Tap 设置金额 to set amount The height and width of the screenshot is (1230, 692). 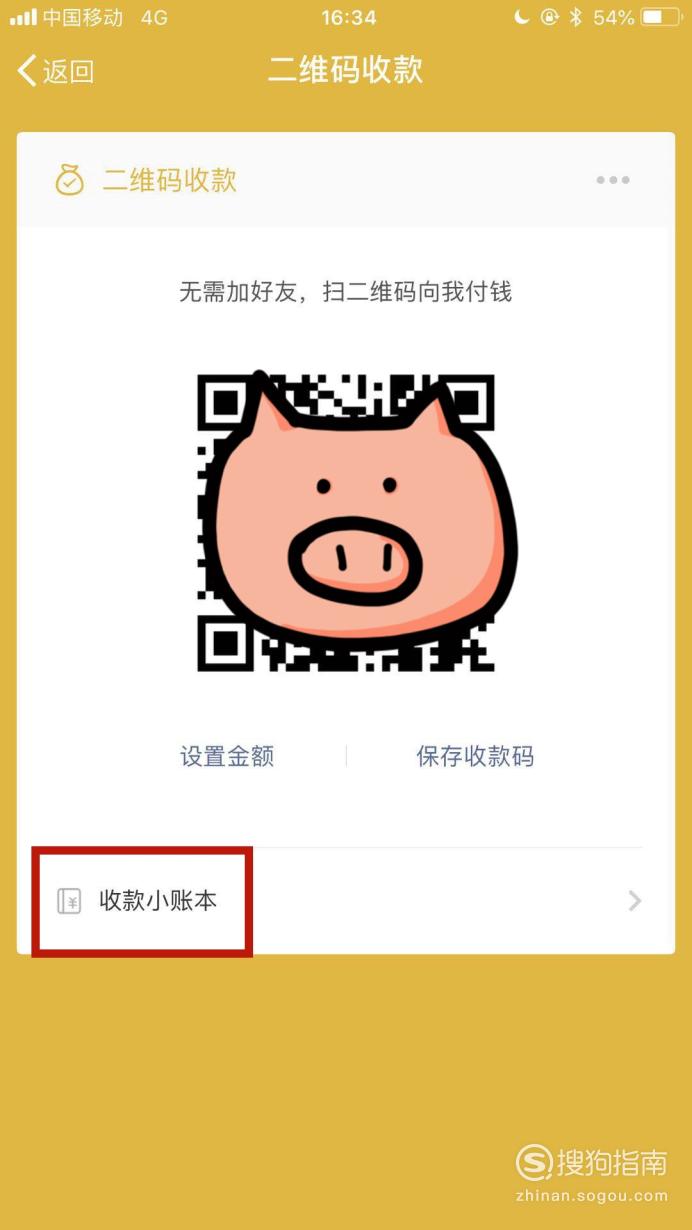coord(227,756)
